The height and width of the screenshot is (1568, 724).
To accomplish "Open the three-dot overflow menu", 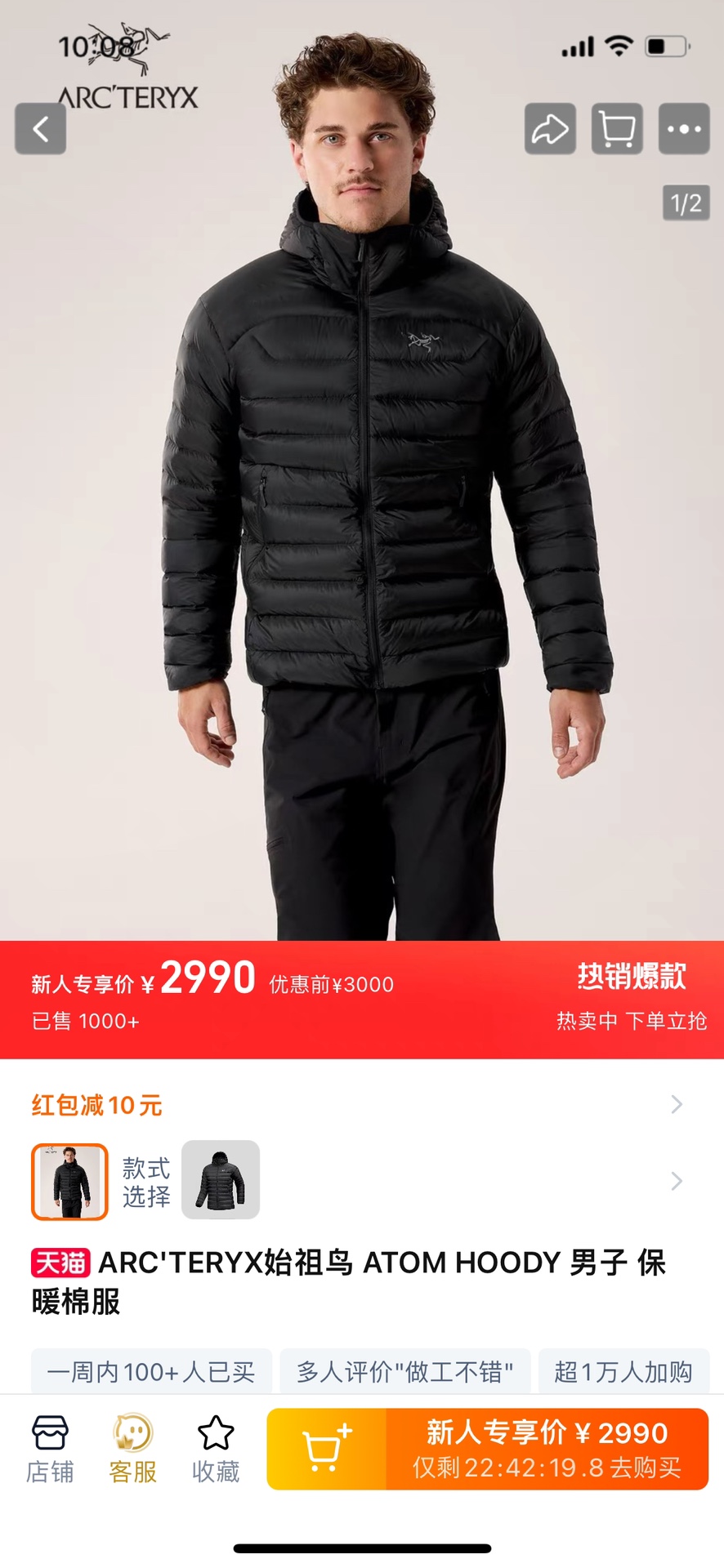I will [684, 129].
